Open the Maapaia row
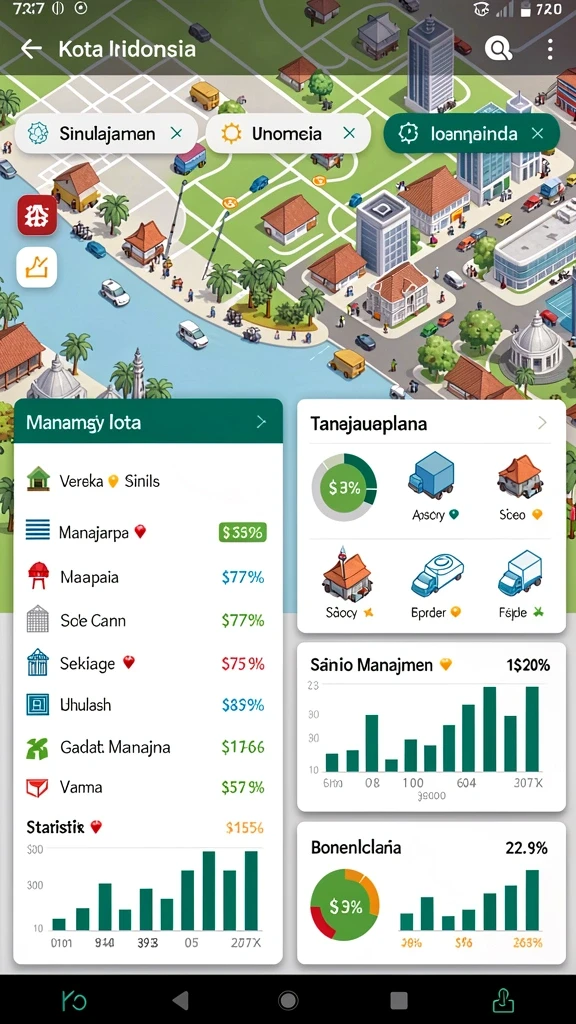 click(x=148, y=577)
